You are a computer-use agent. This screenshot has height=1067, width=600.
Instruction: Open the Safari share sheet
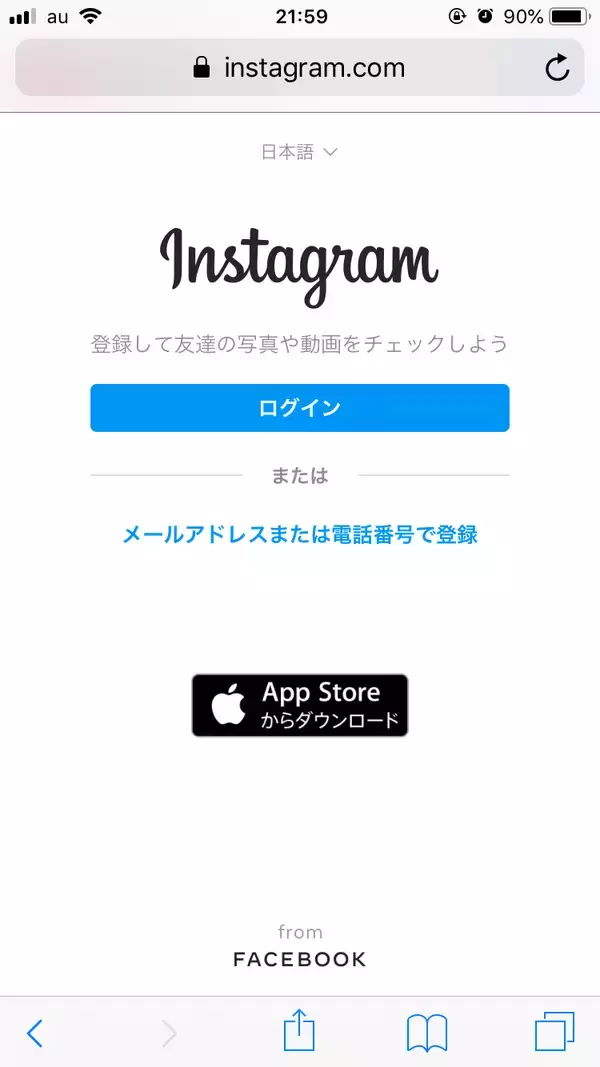pos(299,1031)
